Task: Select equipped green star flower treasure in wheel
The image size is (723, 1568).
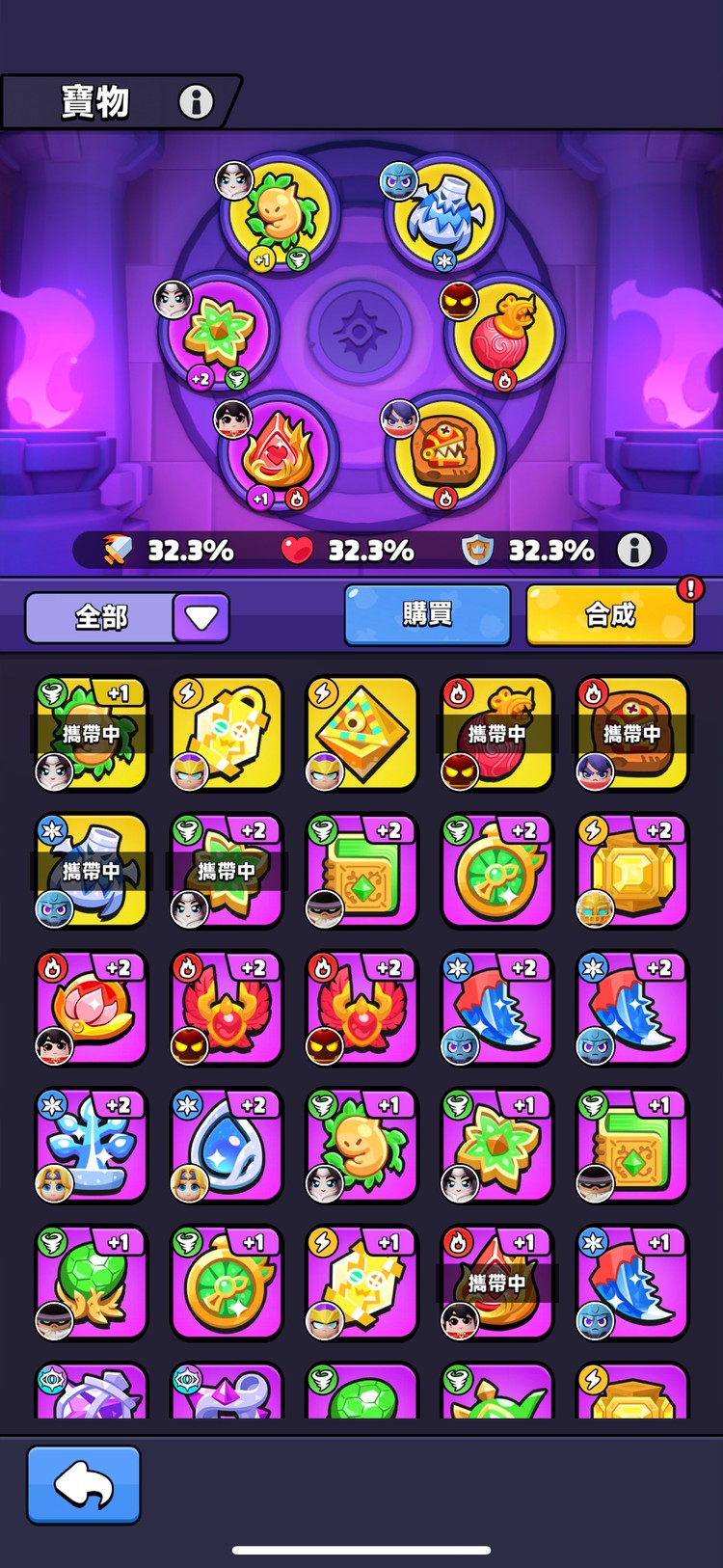Action: coord(220,333)
